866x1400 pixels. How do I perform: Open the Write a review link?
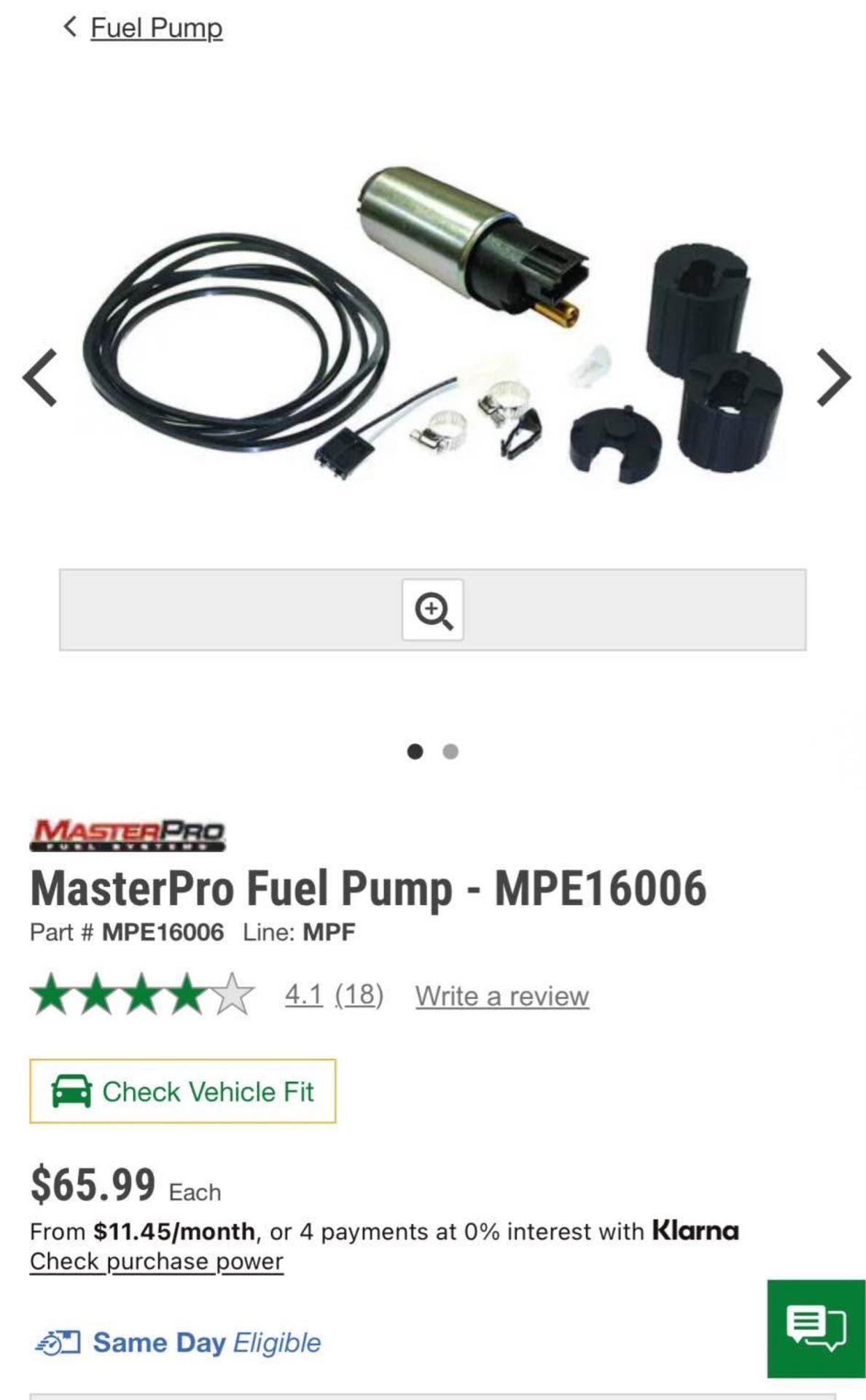click(501, 995)
